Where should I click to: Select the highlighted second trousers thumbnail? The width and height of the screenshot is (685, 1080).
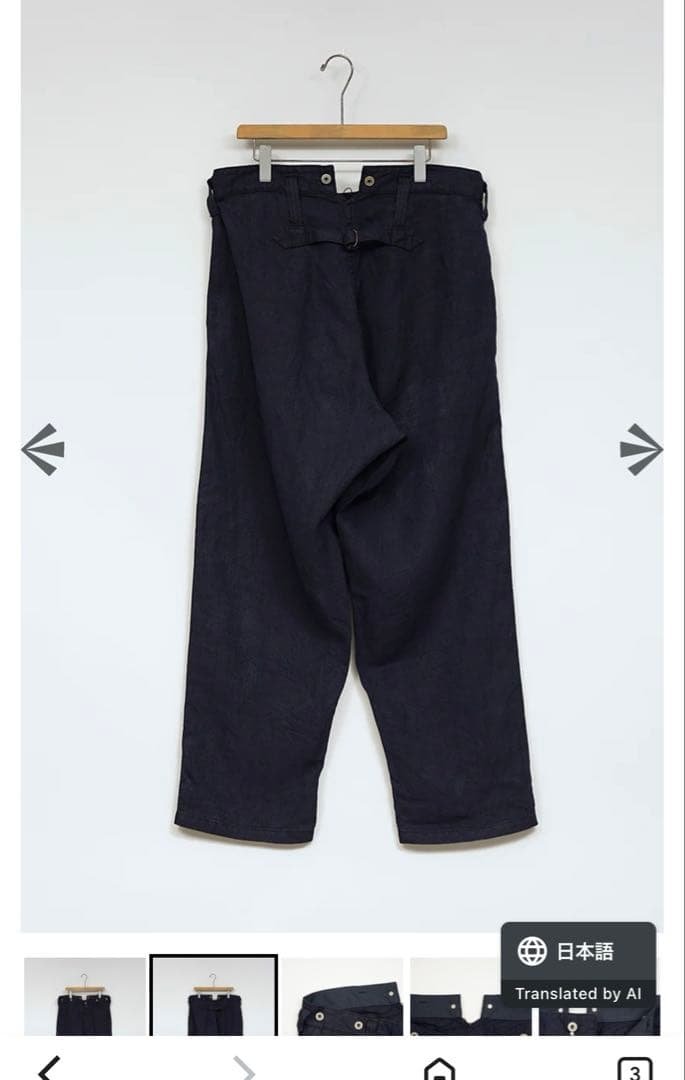click(x=214, y=996)
